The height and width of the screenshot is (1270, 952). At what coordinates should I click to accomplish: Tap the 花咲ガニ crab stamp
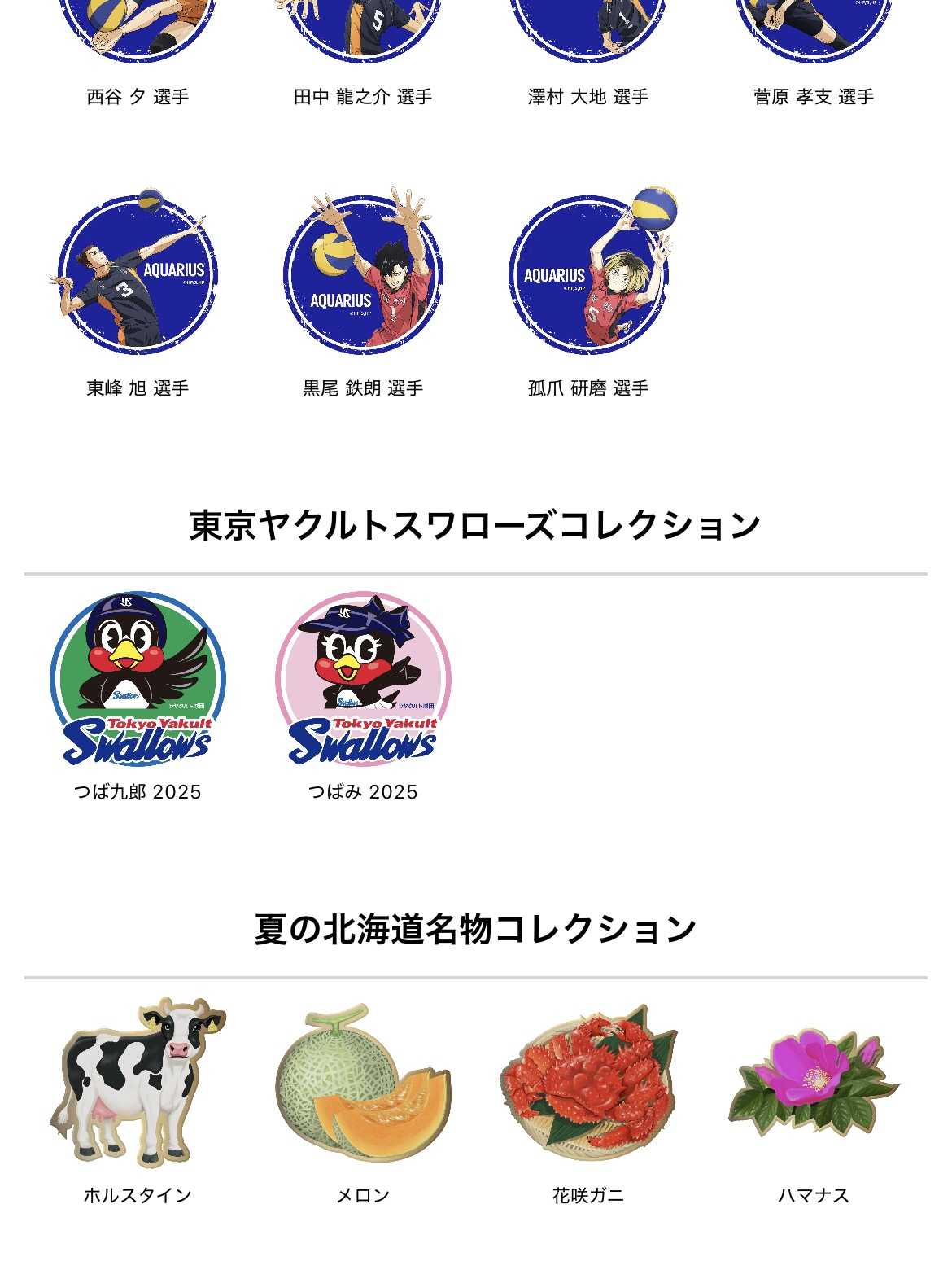click(x=588, y=1083)
